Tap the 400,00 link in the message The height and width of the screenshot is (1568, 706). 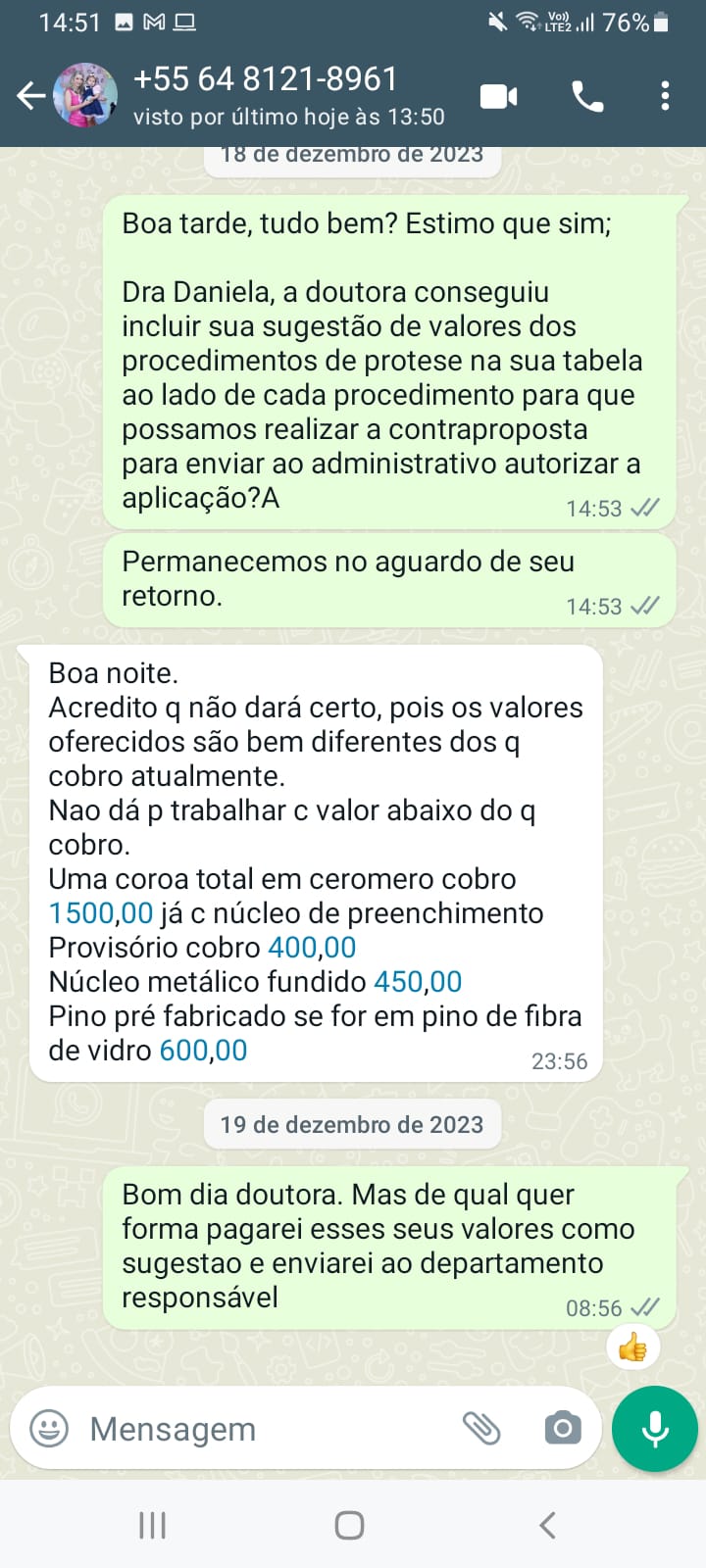pyautogui.click(x=312, y=948)
